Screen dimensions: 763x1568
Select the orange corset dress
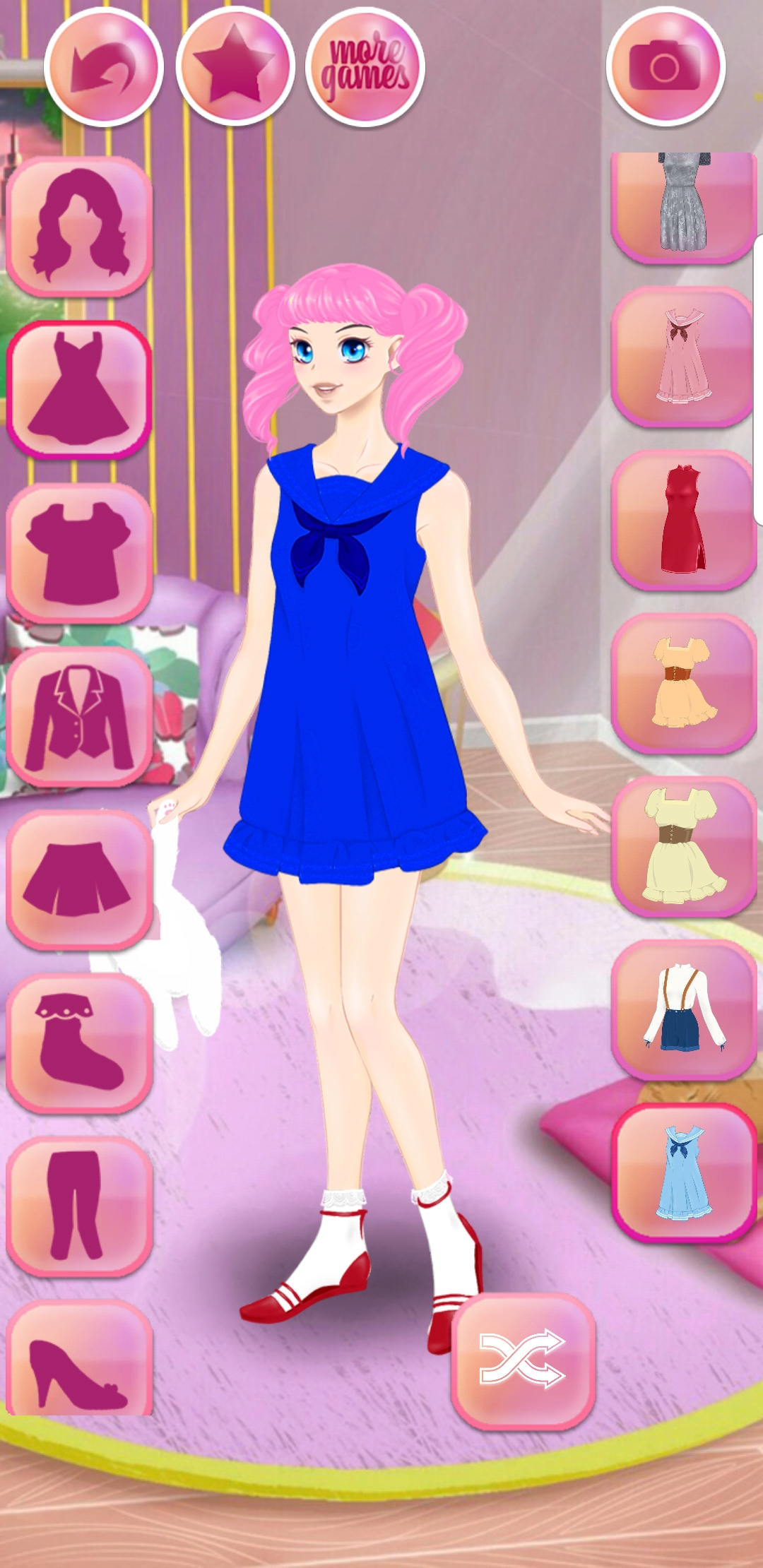[684, 684]
